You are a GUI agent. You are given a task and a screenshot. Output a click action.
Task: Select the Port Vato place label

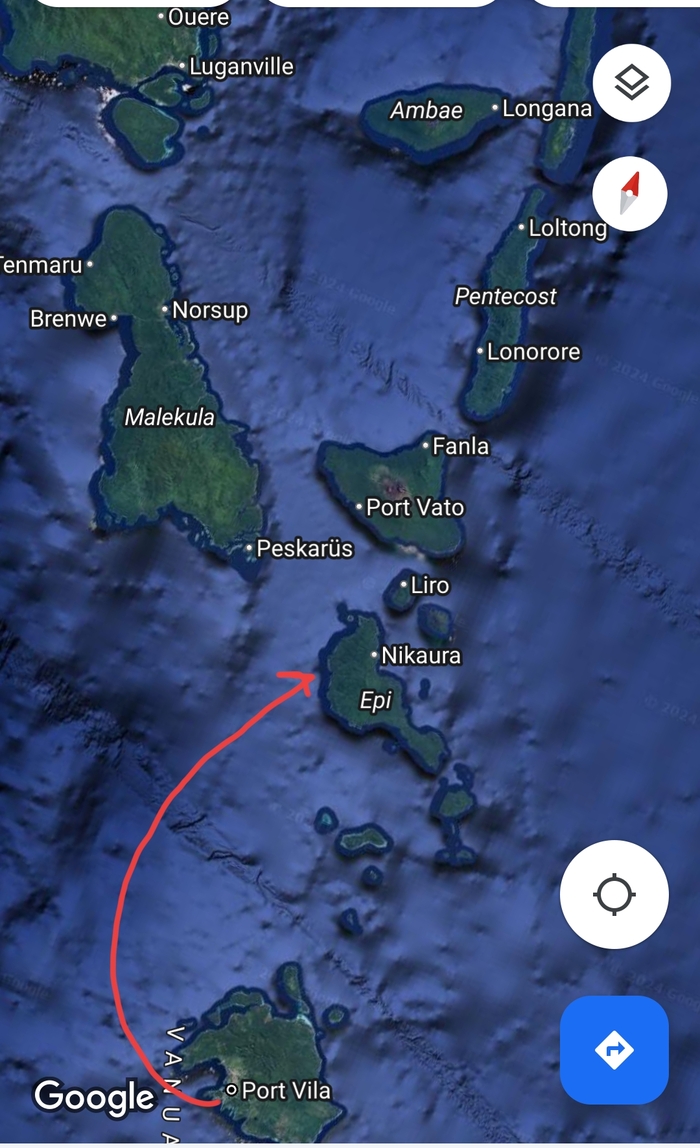(414, 508)
